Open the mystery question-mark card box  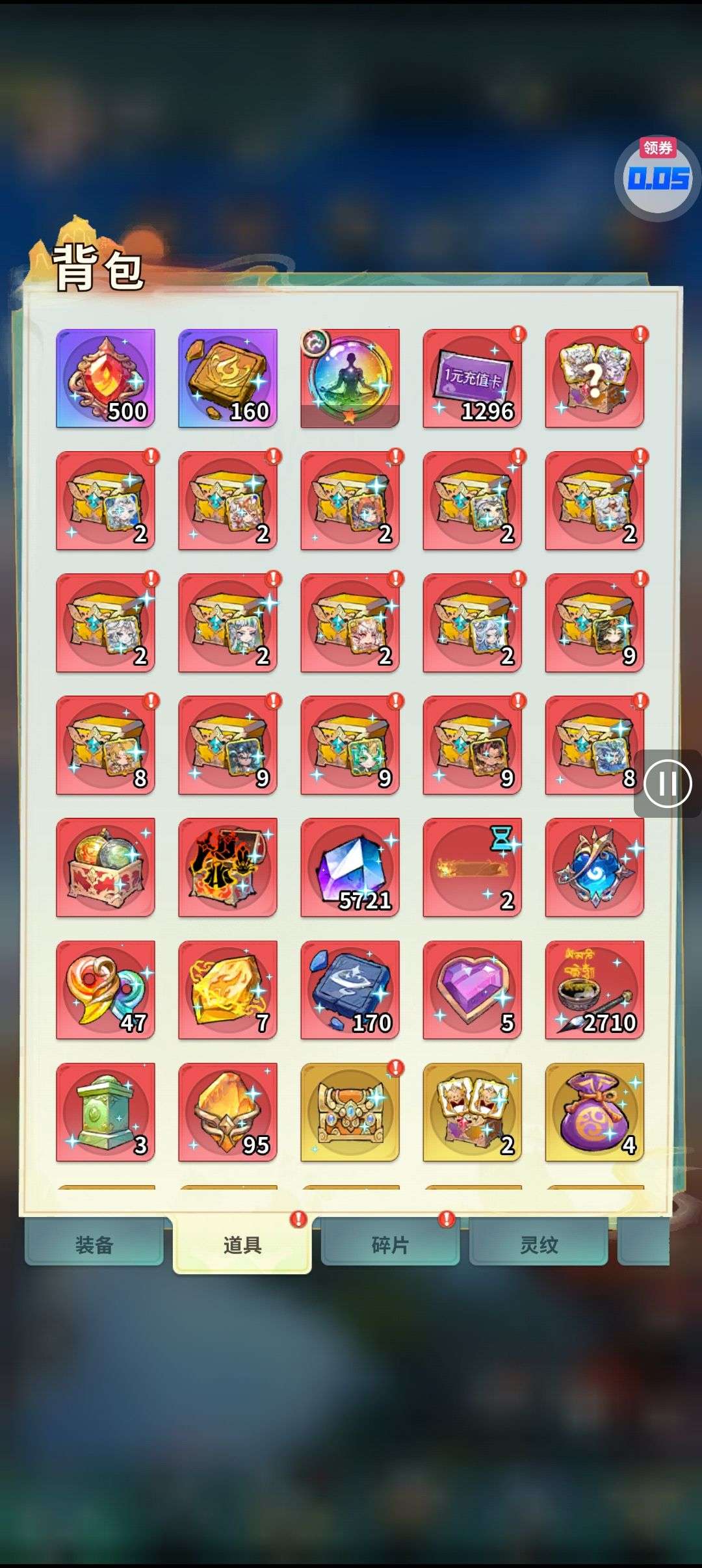tap(594, 378)
